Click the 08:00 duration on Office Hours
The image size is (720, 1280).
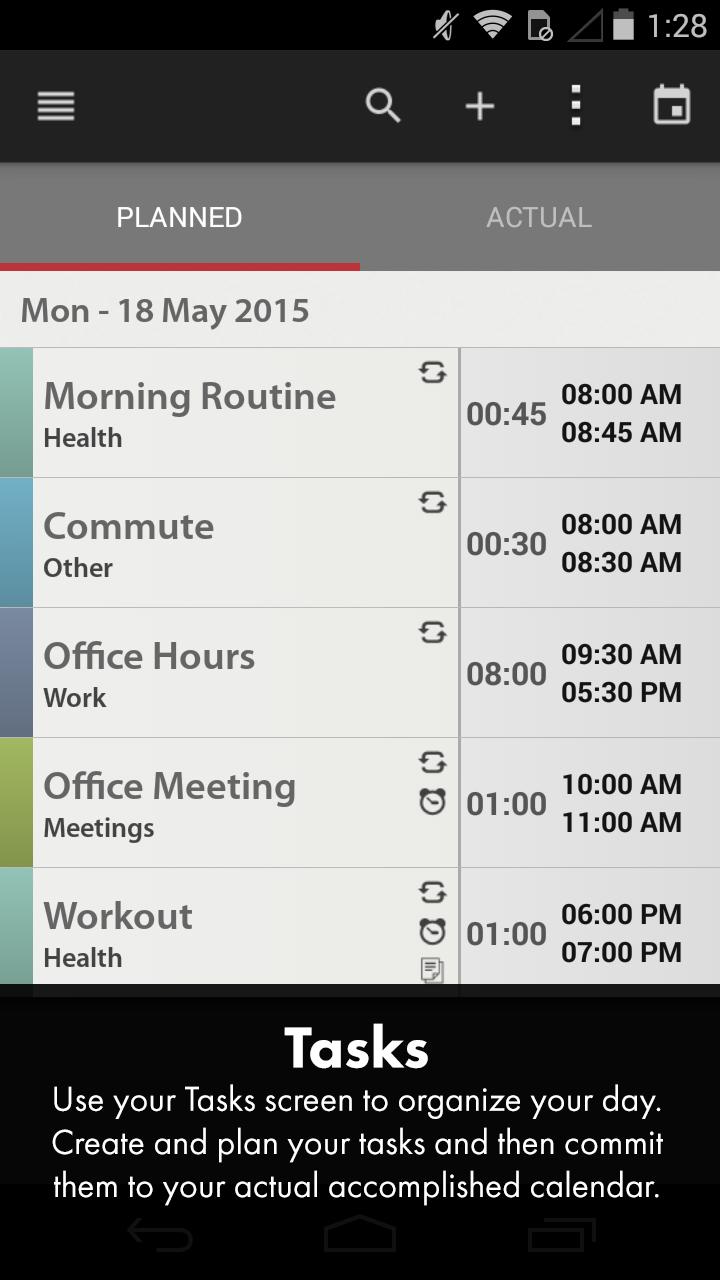point(507,673)
